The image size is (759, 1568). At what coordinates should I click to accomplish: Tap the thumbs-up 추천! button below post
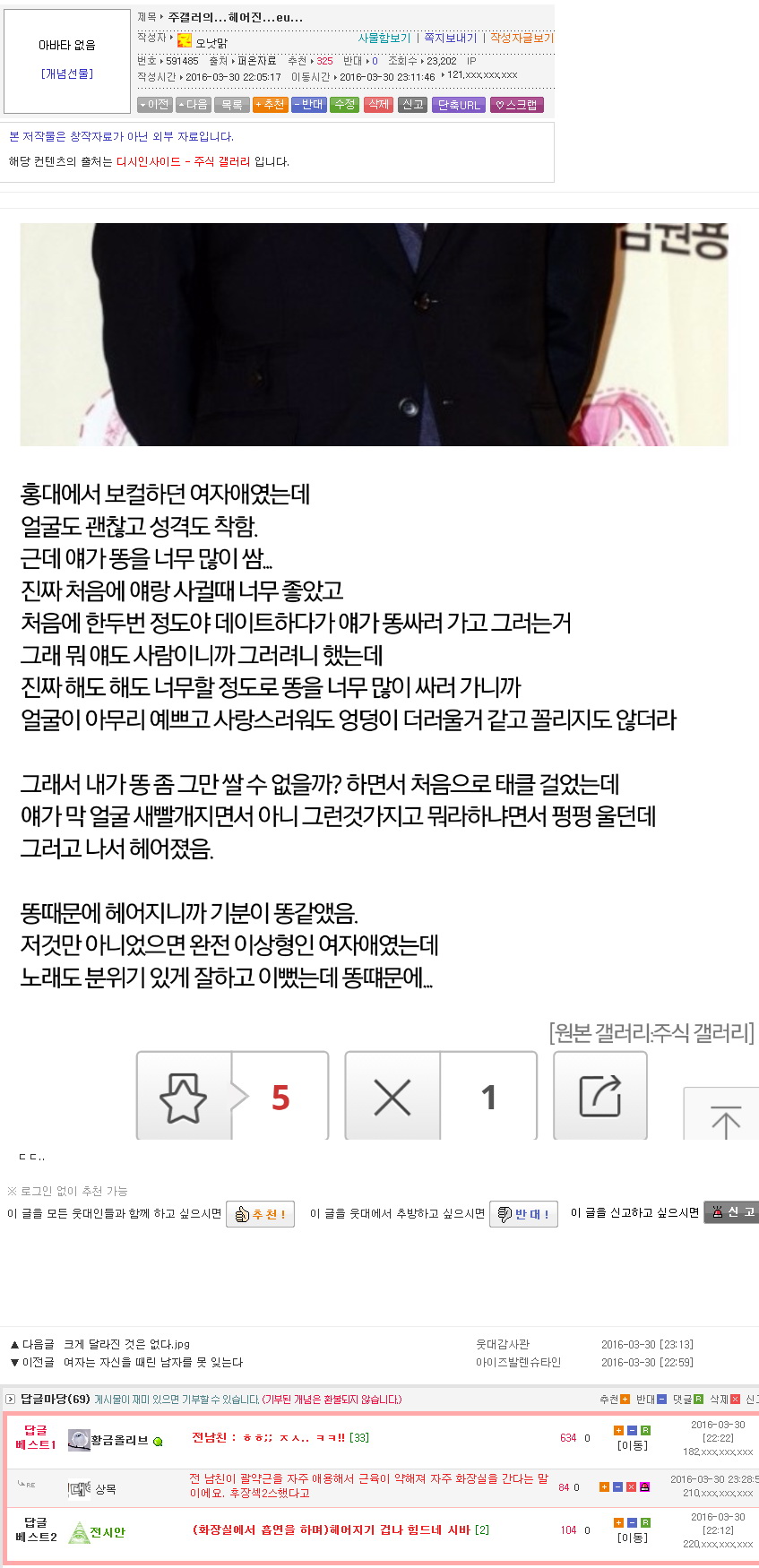coord(260,1214)
